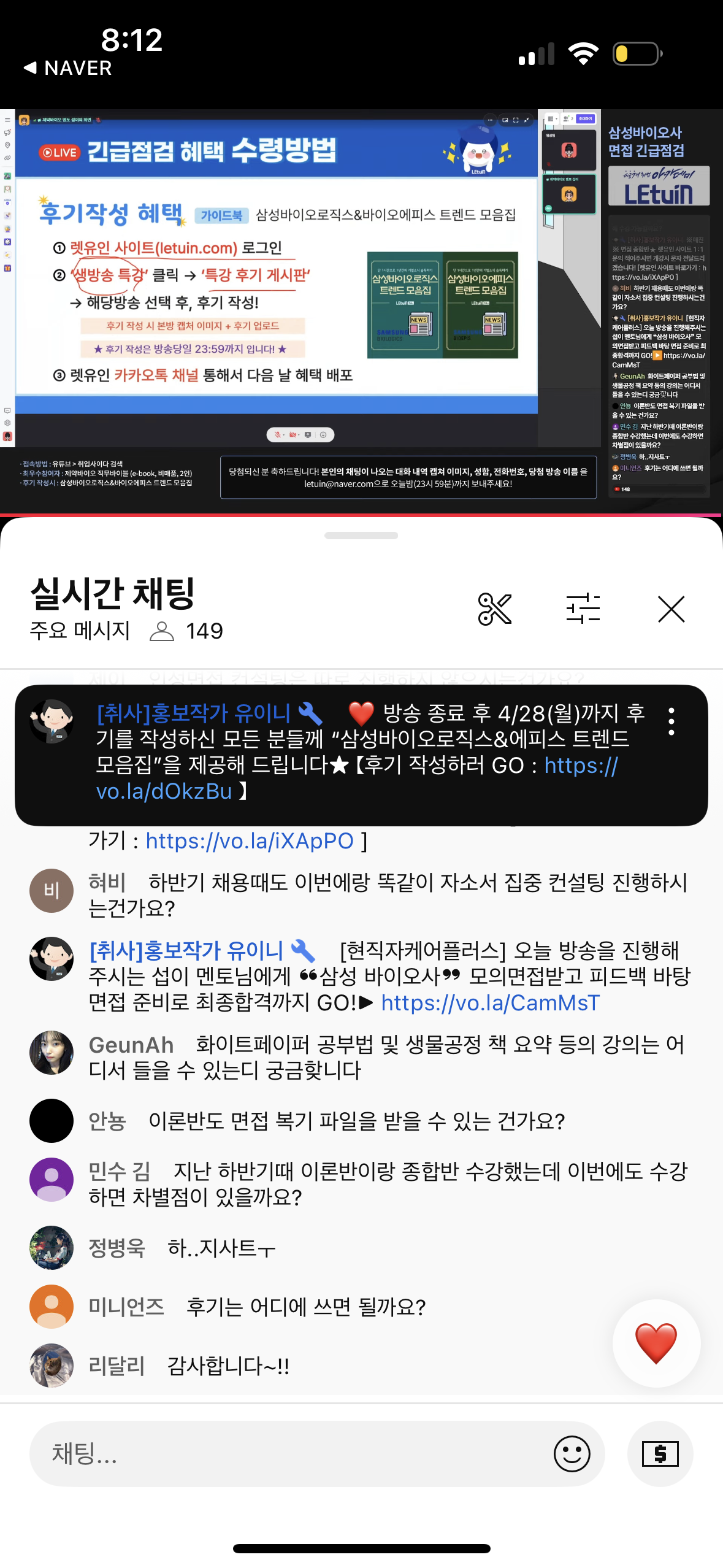Send a heart reaction
Viewport: 723px width, 1568px height.
point(656,1343)
